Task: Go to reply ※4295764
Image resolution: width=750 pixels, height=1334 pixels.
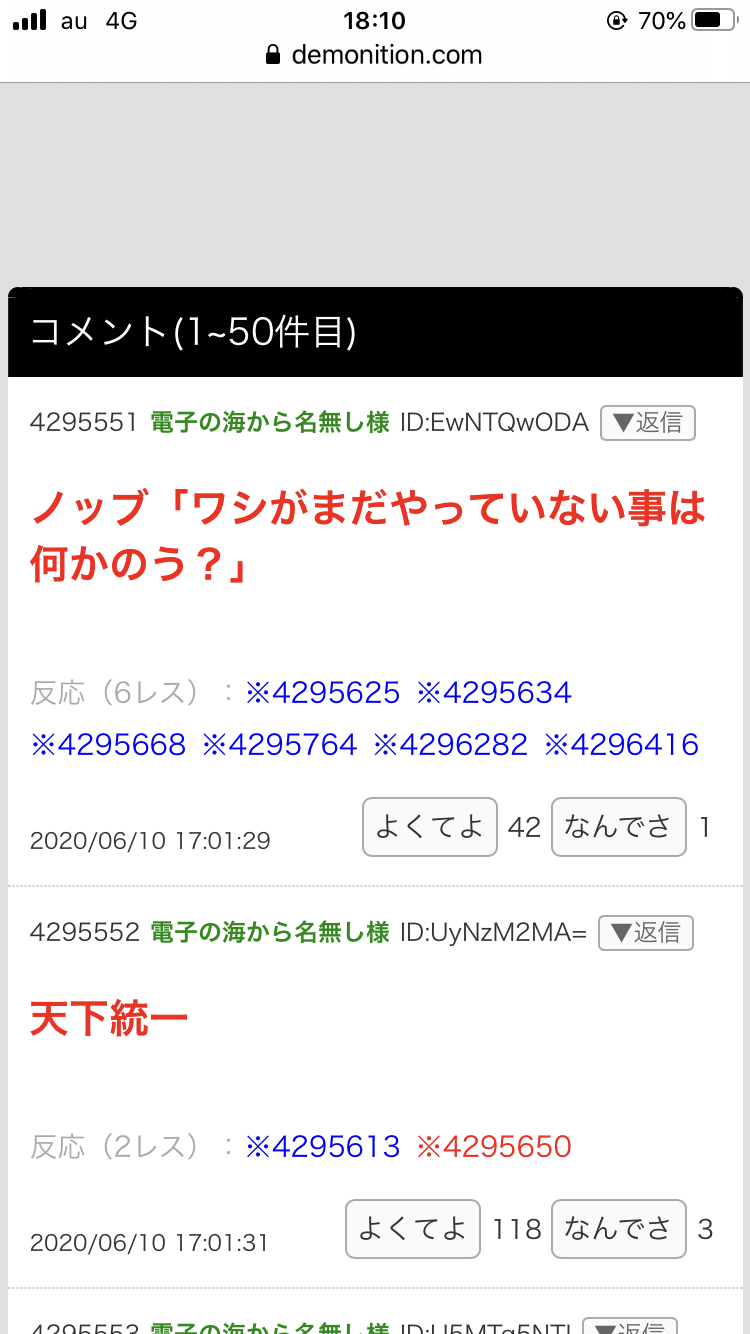Action: pos(280,745)
